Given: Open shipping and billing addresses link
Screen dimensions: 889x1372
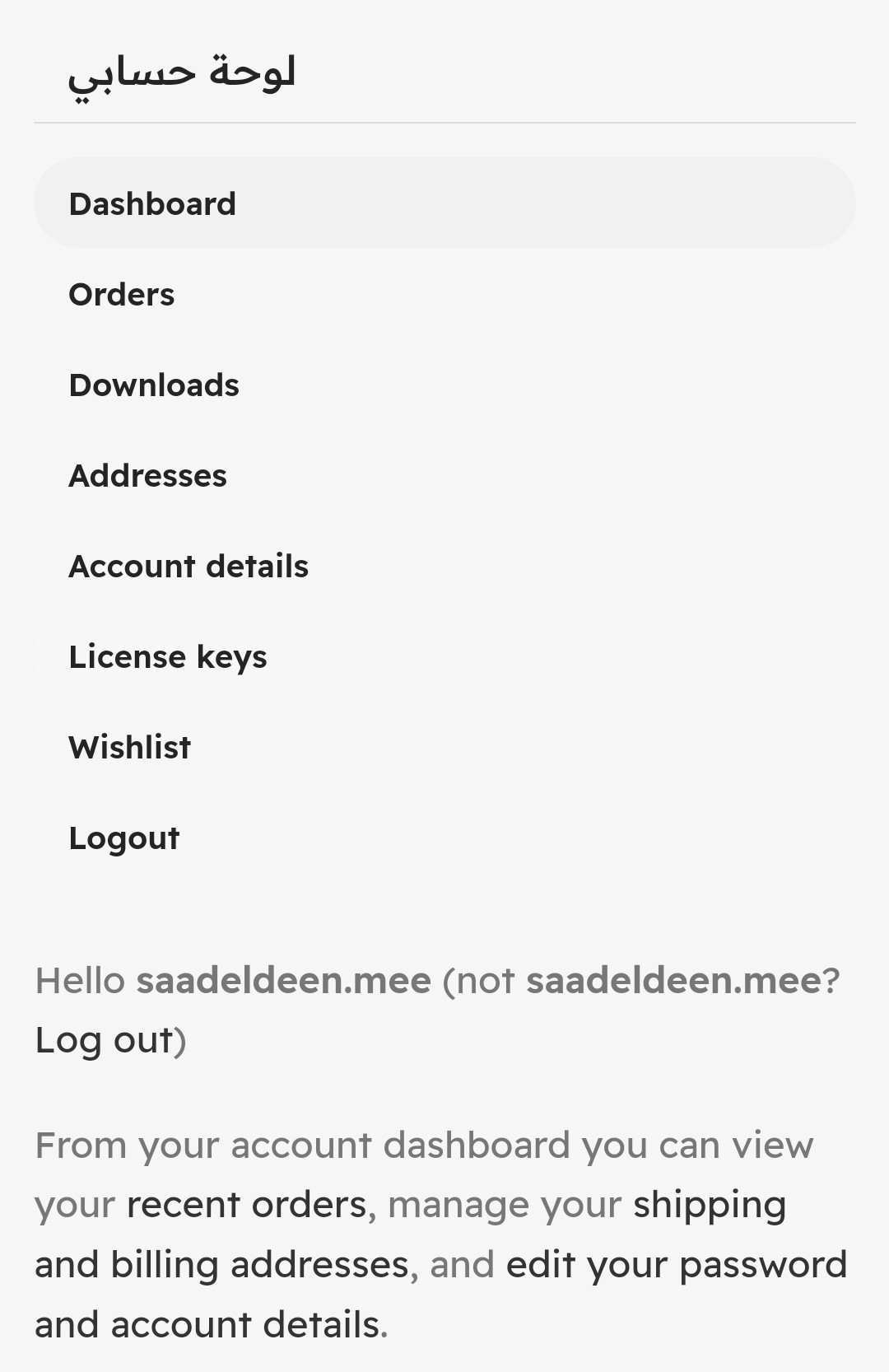Looking at the screenshot, I should coord(221,1265).
